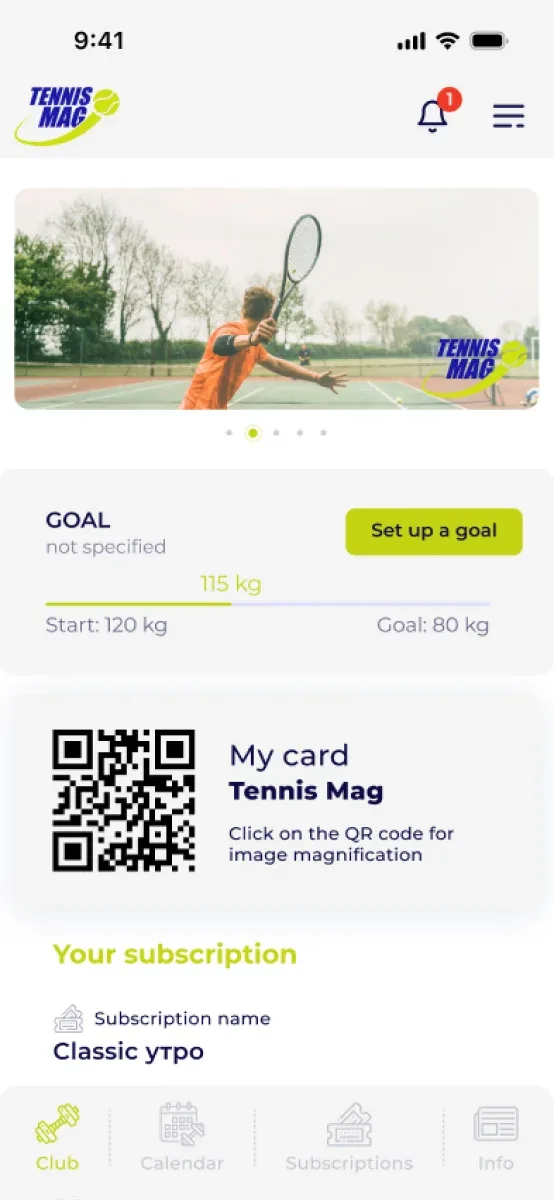Image resolution: width=554 pixels, height=1200 pixels.
Task: Tap the Set up a goal button
Action: pyautogui.click(x=434, y=531)
